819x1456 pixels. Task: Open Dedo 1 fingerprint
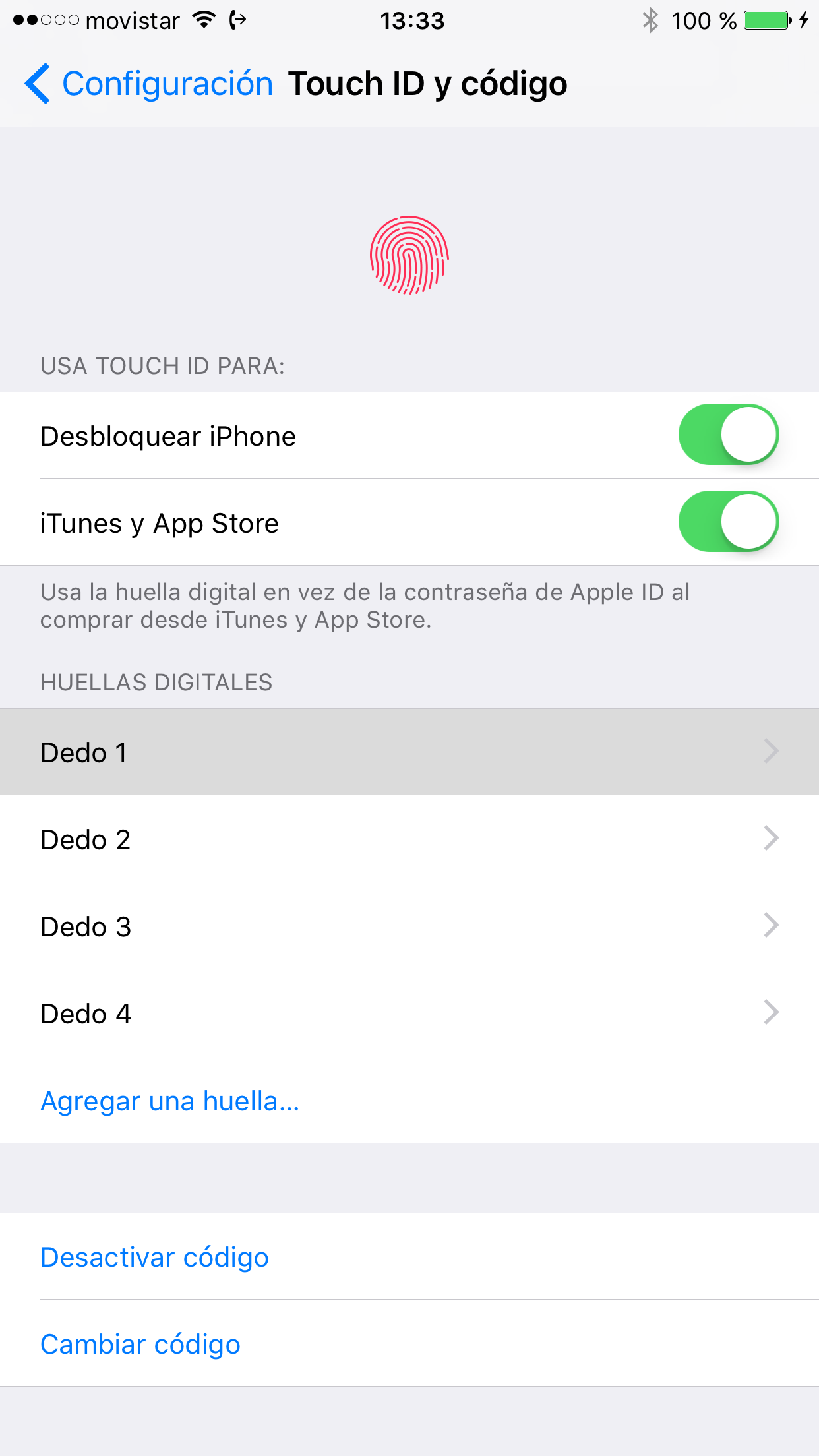pyautogui.click(x=409, y=752)
